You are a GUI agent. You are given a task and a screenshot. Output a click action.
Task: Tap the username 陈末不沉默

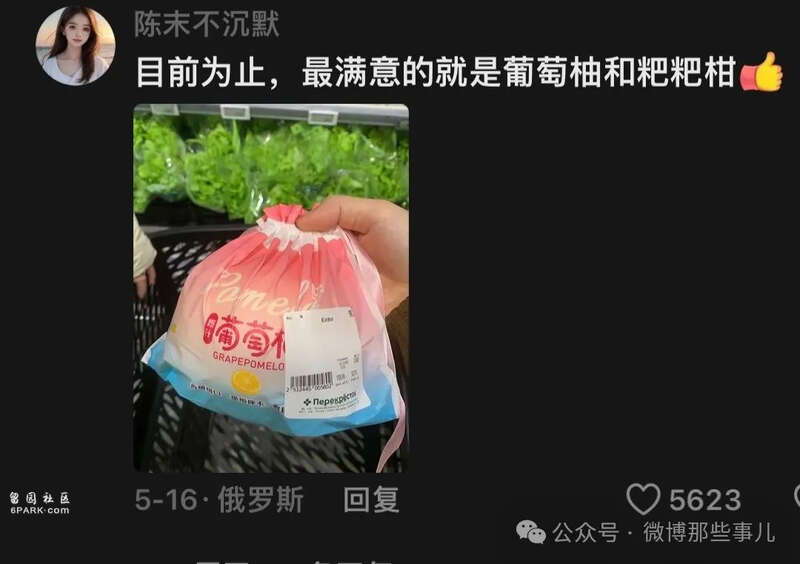pyautogui.click(x=207, y=25)
